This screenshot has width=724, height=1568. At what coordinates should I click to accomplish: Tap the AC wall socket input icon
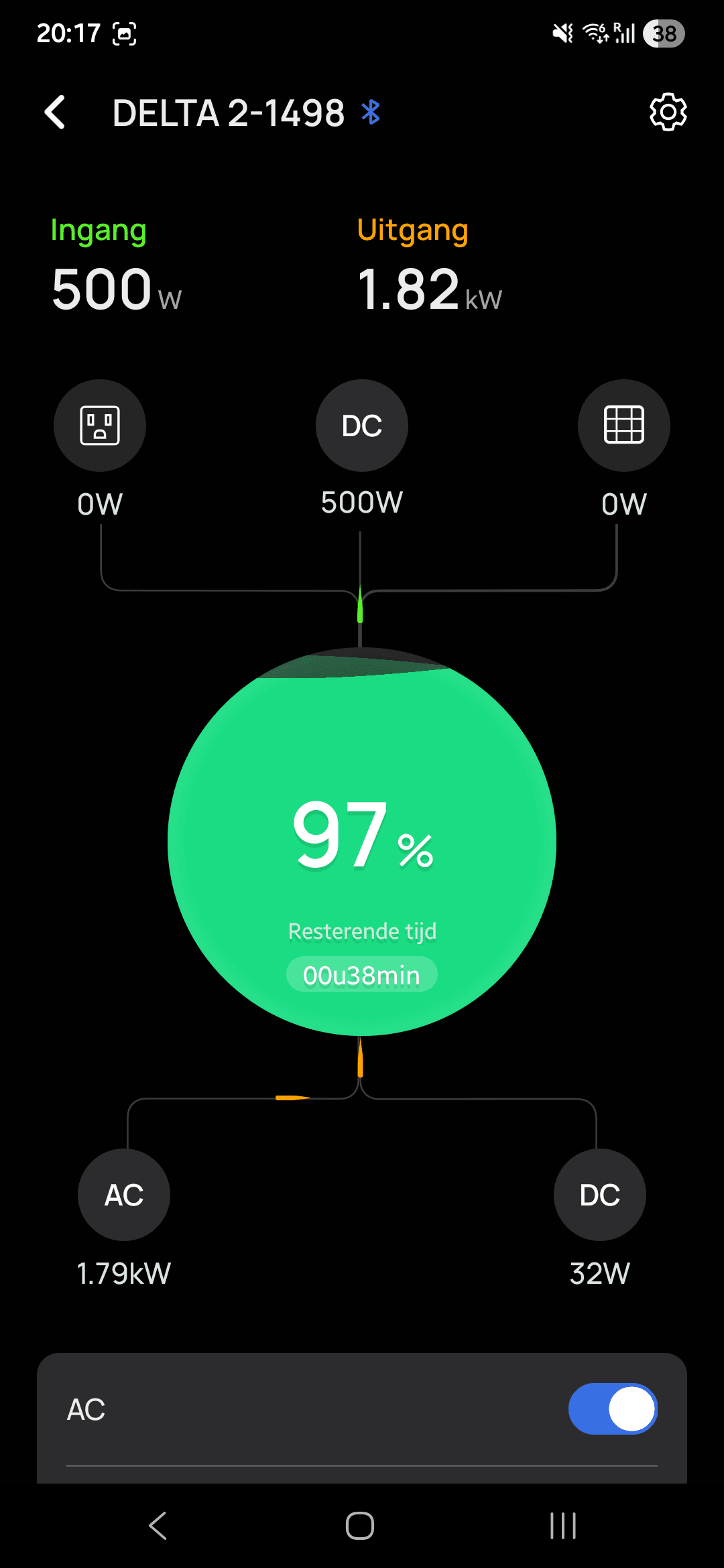100,426
